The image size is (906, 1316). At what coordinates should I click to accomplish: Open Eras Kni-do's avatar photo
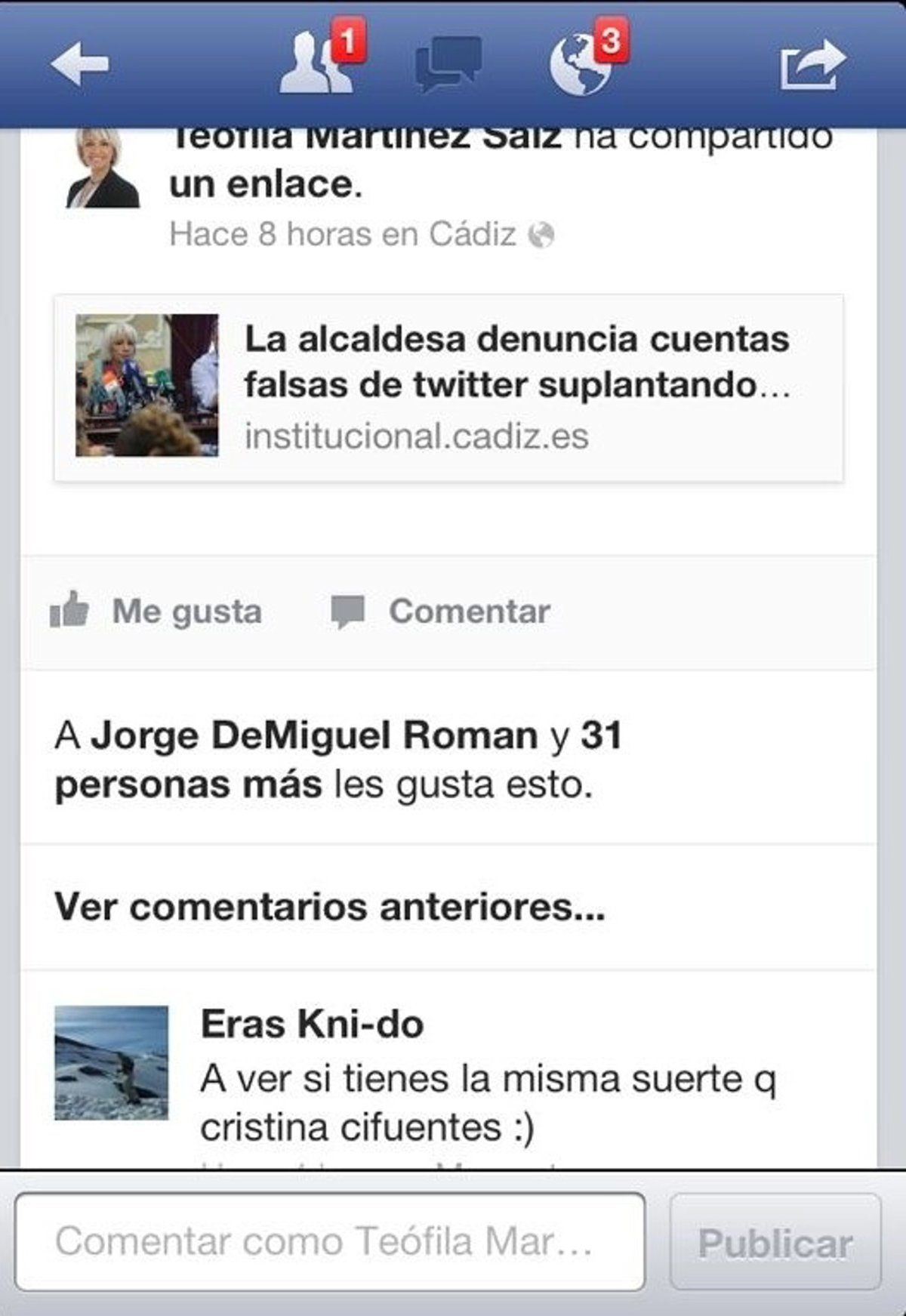click(112, 1062)
